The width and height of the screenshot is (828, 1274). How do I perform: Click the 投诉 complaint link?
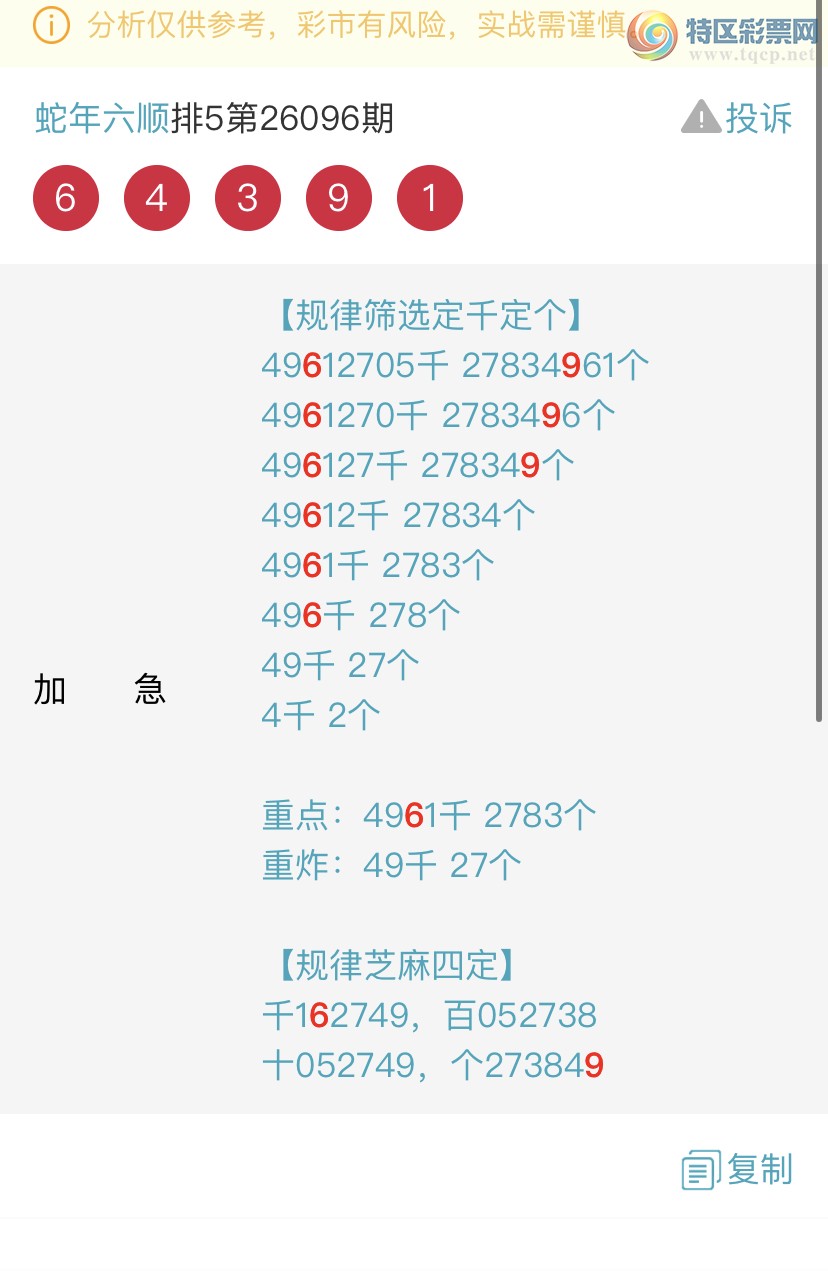[x=759, y=116]
